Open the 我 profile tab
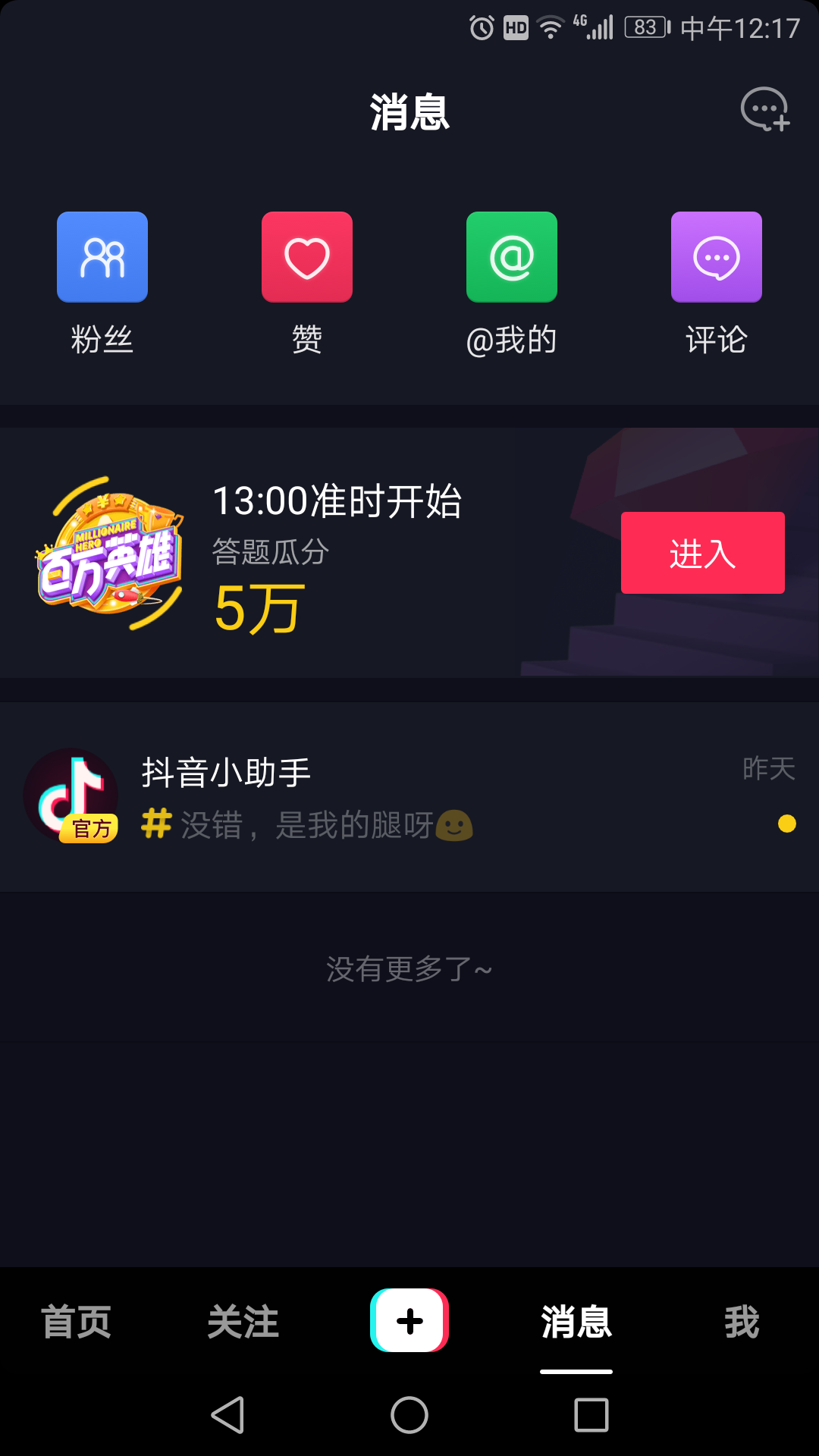 [x=742, y=1322]
